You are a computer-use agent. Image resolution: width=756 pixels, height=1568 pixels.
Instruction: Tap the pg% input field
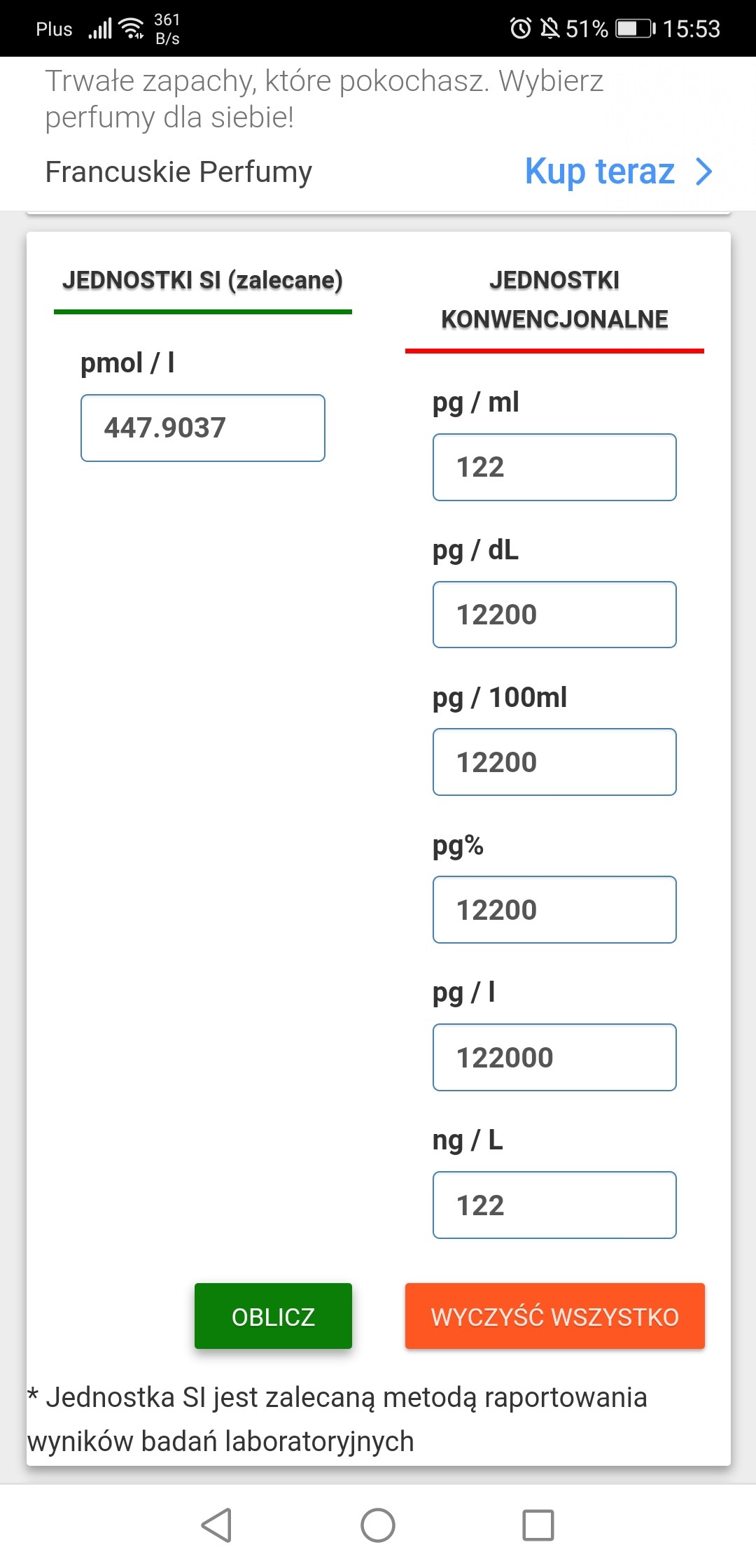[x=554, y=910]
